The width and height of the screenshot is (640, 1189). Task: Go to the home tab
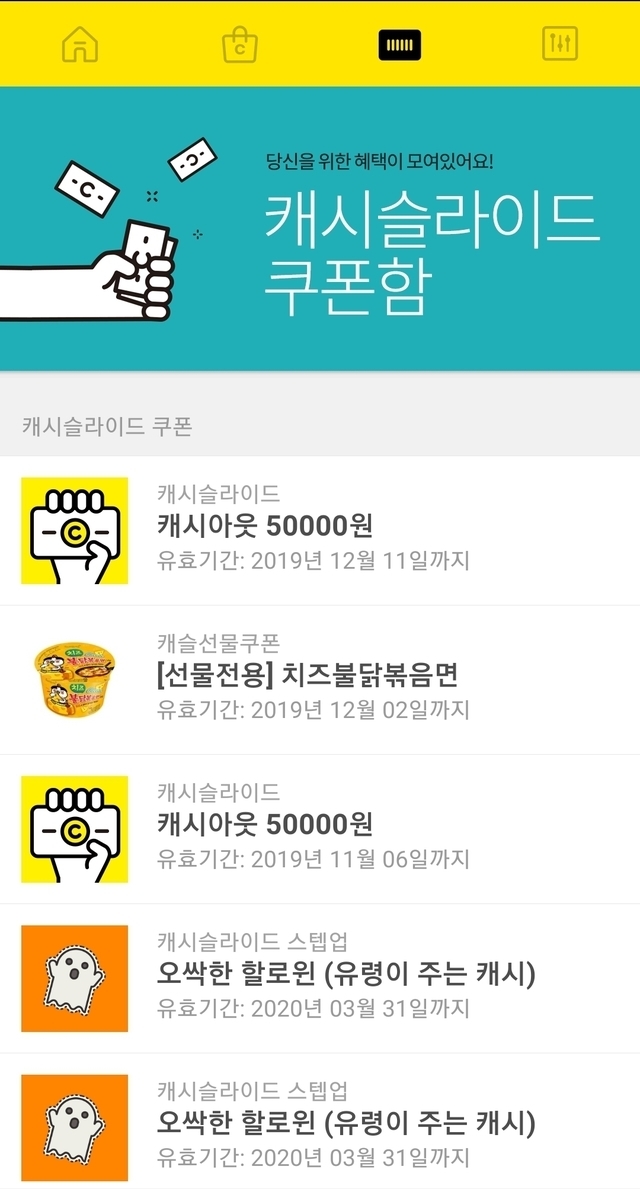80,44
